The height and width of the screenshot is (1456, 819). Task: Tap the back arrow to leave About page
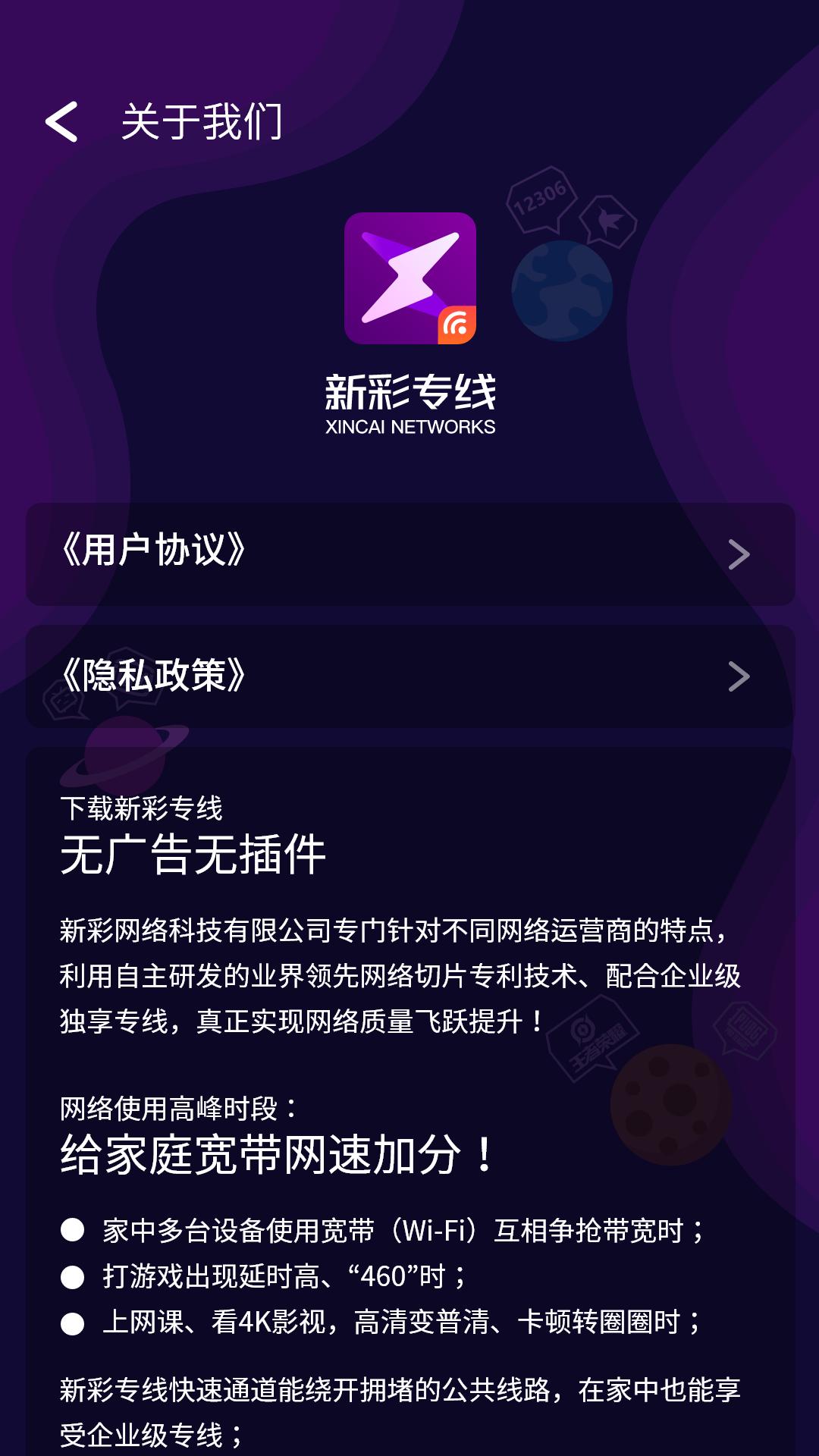[x=61, y=121]
